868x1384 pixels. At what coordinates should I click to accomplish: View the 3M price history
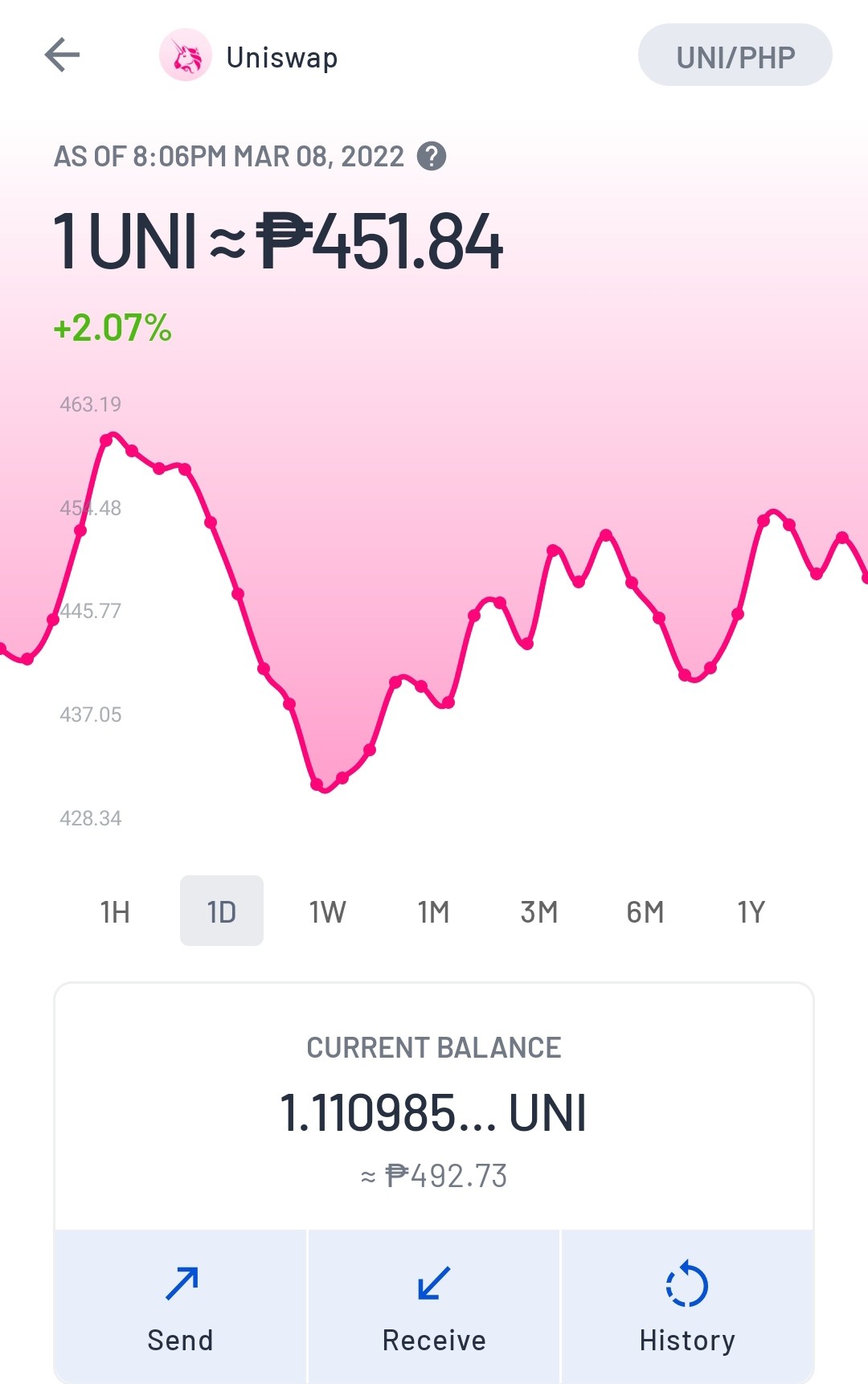click(x=539, y=911)
